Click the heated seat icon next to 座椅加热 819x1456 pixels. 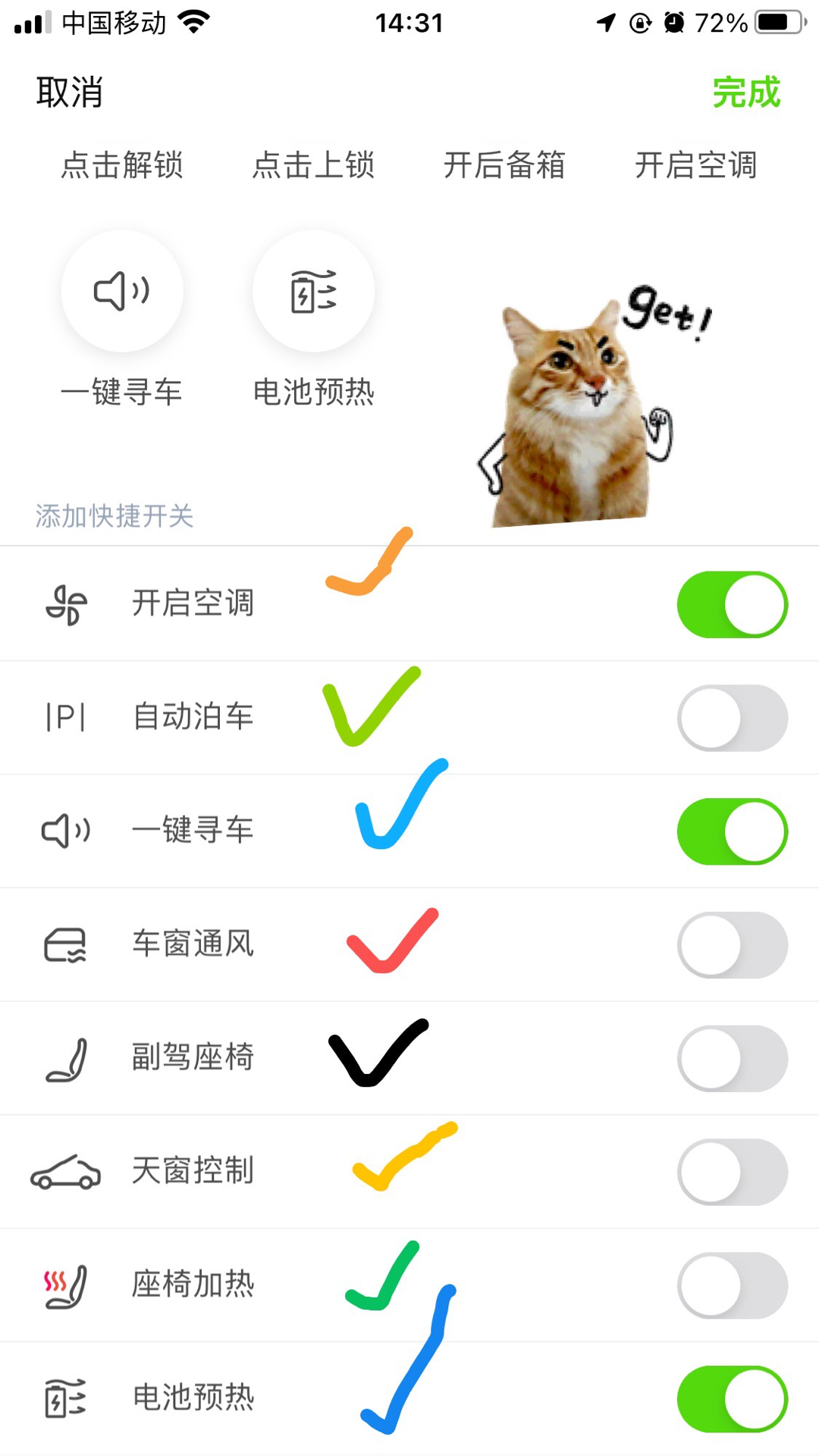67,1285
